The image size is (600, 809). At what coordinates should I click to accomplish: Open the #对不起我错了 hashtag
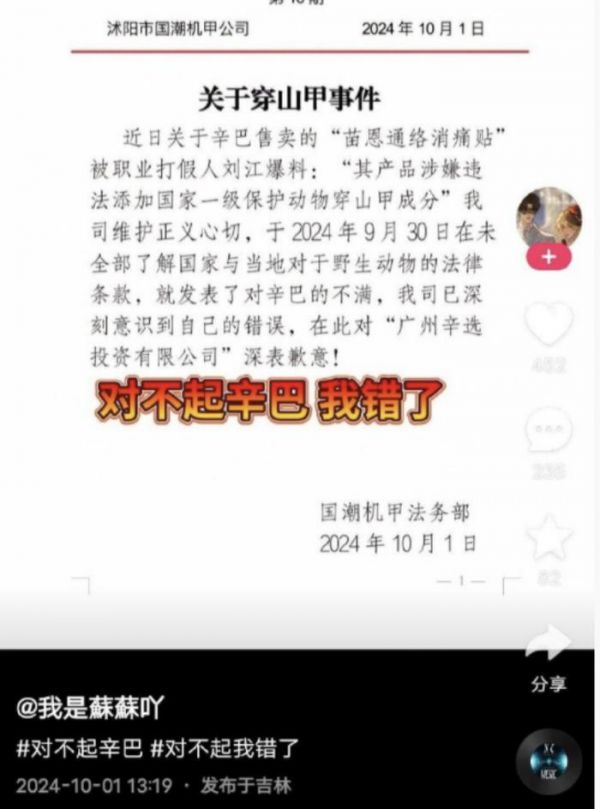pos(225,748)
